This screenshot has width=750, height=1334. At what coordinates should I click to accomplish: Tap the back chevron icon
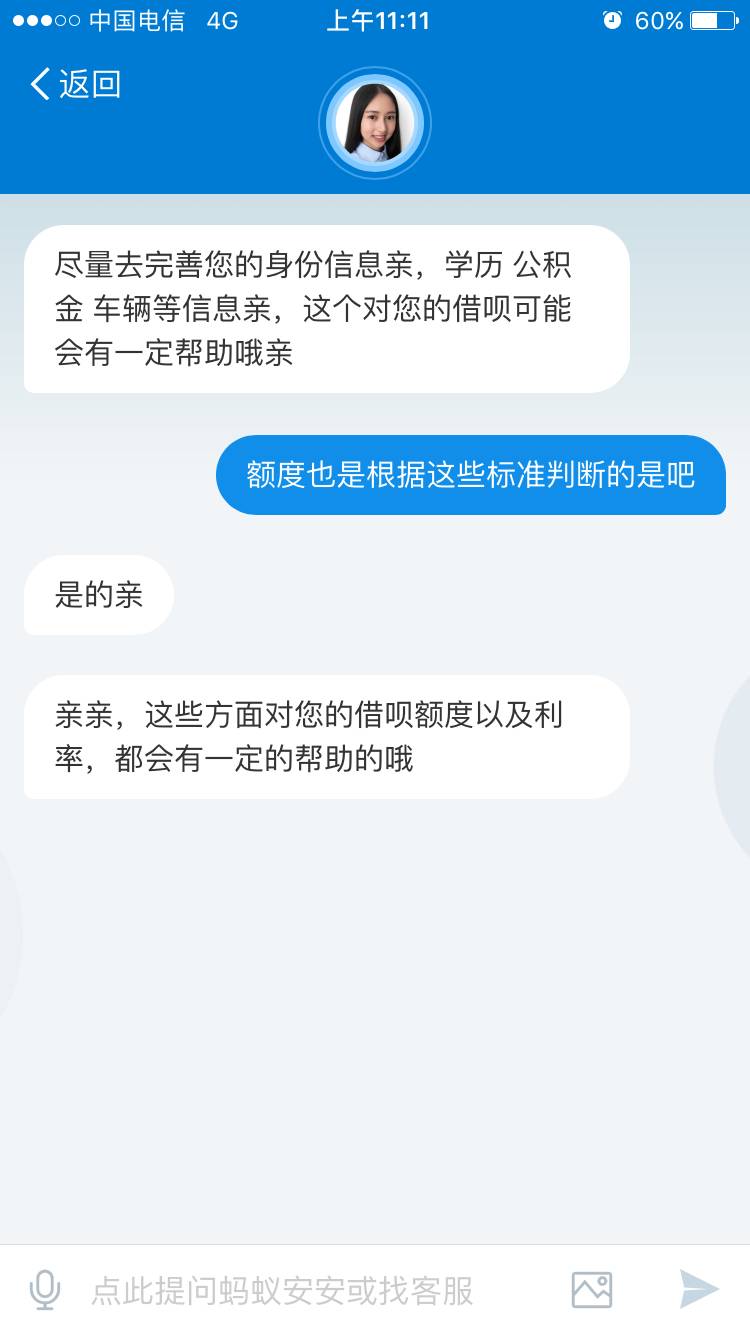tap(38, 85)
